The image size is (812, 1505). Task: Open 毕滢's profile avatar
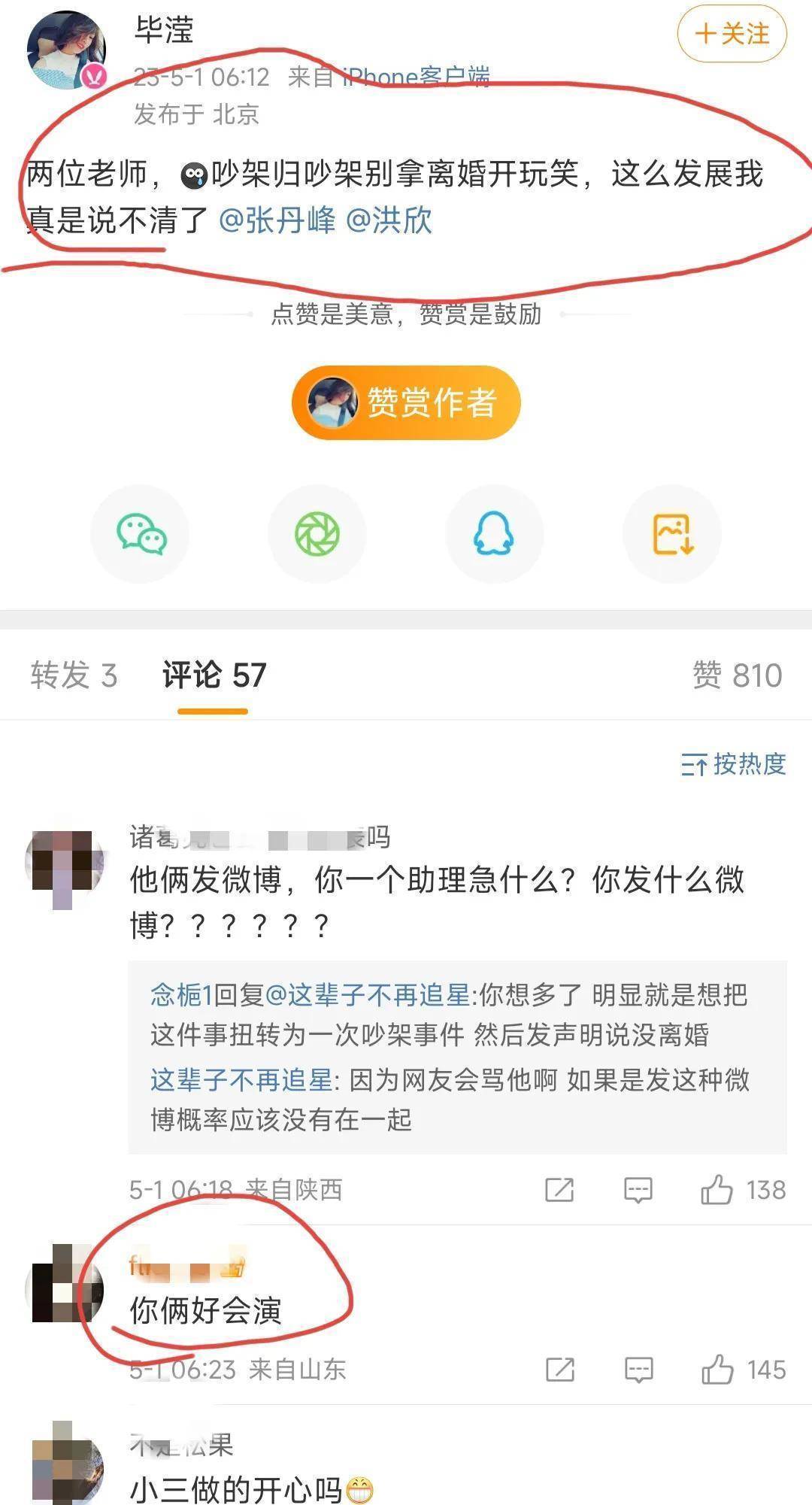coord(66,50)
